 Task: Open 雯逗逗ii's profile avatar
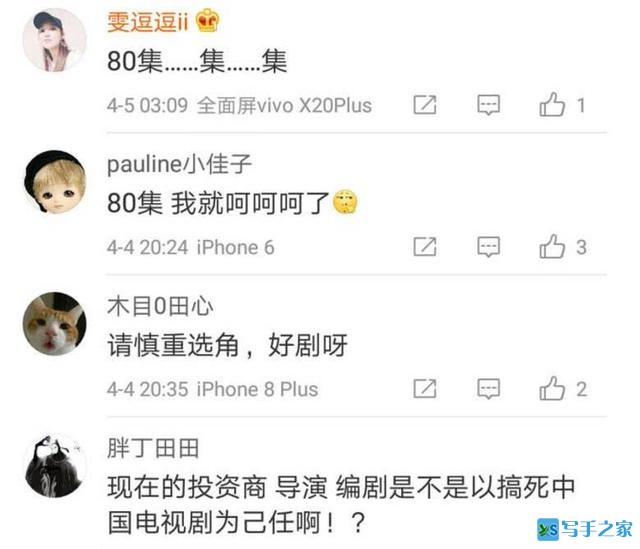pyautogui.click(x=54, y=40)
